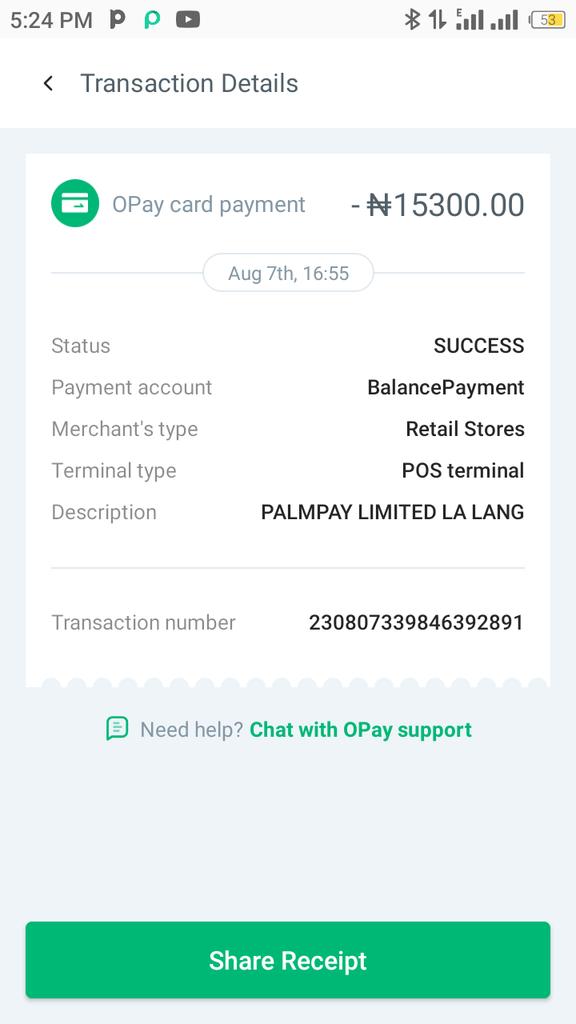Go back from Transaction Details

coord(48,84)
